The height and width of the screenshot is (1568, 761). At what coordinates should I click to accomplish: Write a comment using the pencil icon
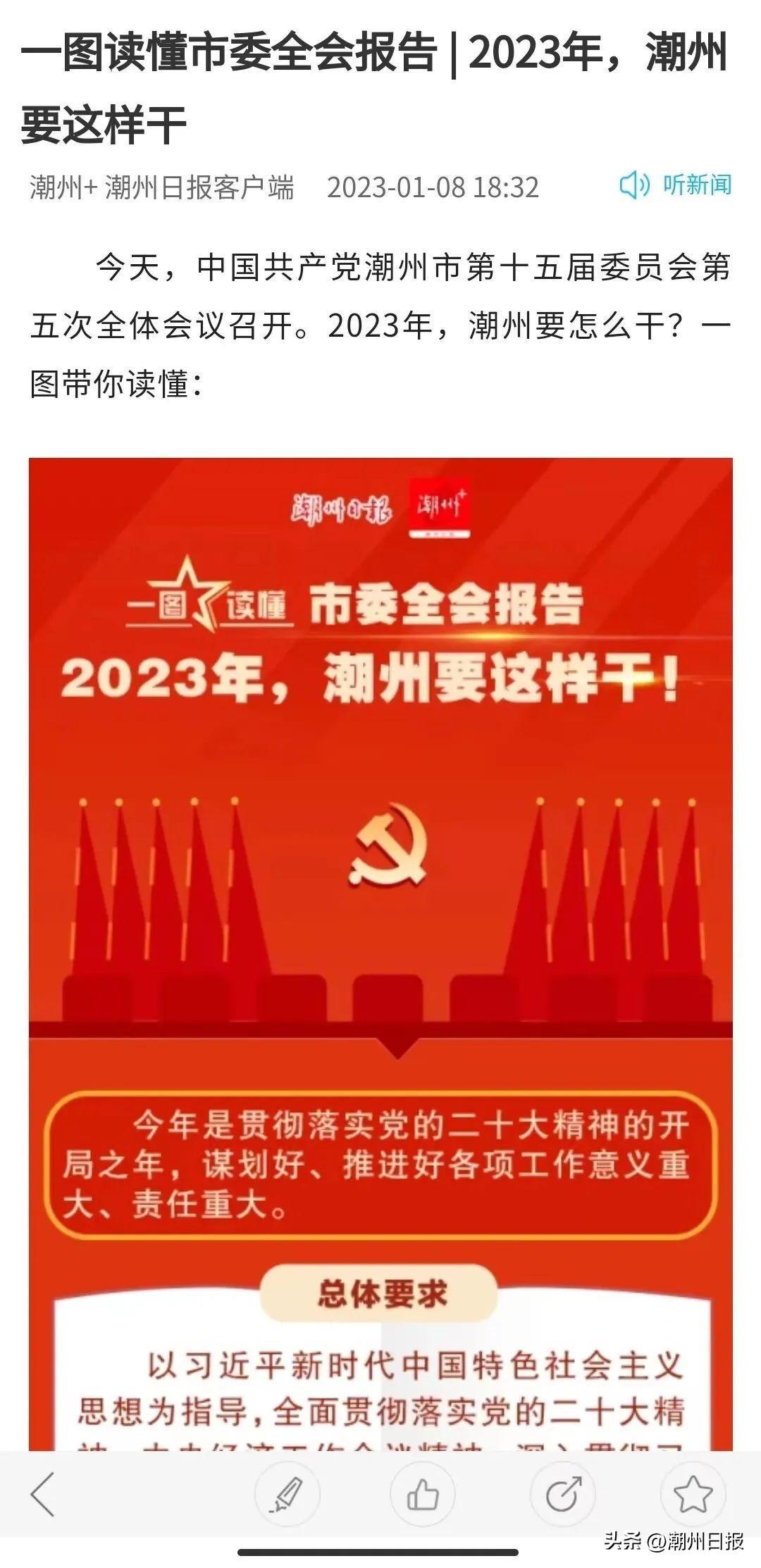(x=287, y=1494)
